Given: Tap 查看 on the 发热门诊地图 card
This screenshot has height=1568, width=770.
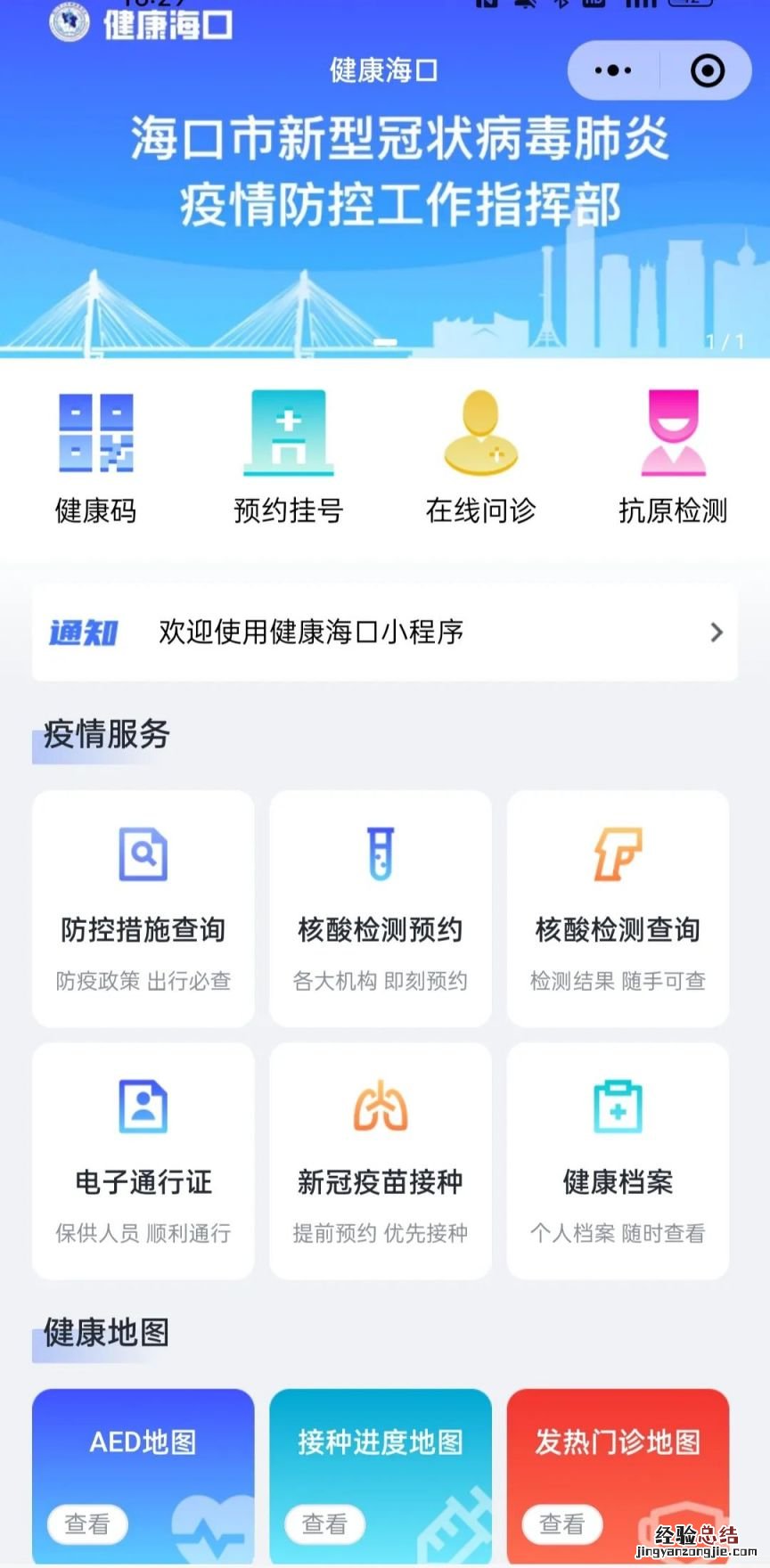Looking at the screenshot, I should pos(561,1523).
